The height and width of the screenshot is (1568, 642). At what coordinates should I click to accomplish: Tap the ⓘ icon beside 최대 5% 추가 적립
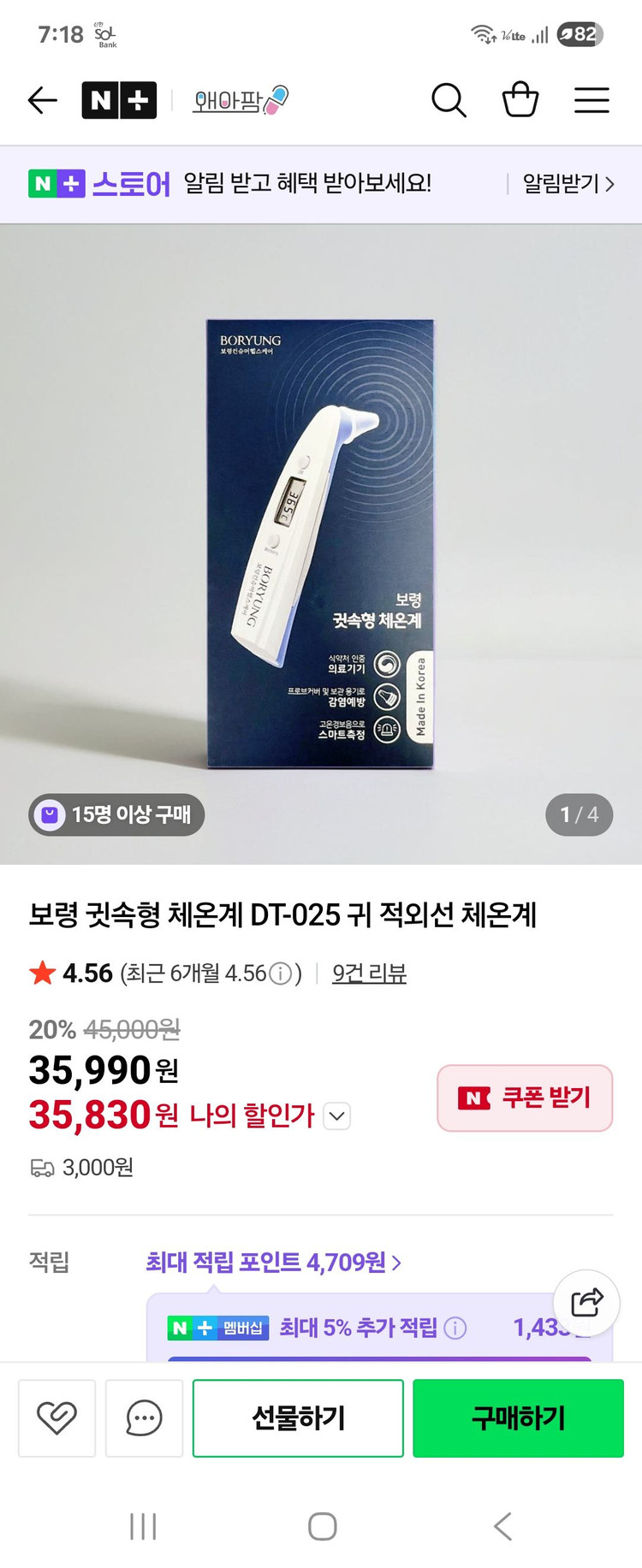coord(454,1328)
